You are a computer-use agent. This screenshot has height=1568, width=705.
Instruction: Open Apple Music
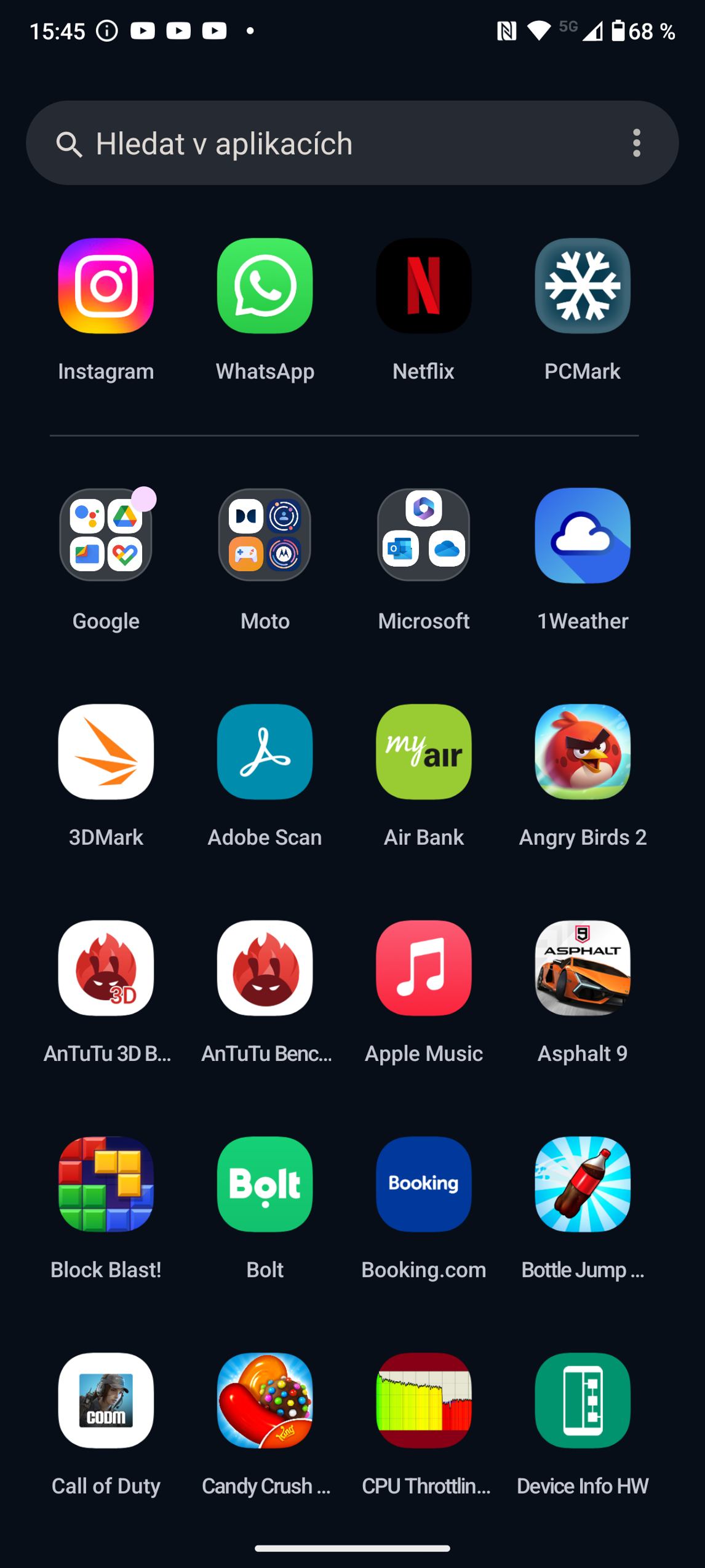(x=423, y=968)
